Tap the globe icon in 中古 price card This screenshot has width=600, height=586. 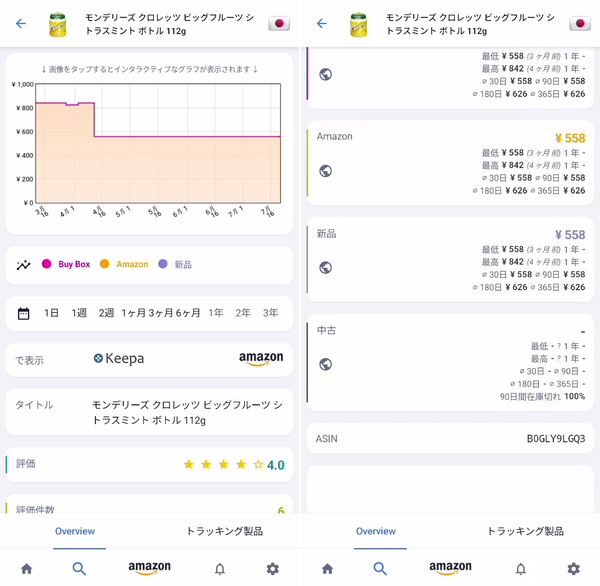[x=326, y=364]
